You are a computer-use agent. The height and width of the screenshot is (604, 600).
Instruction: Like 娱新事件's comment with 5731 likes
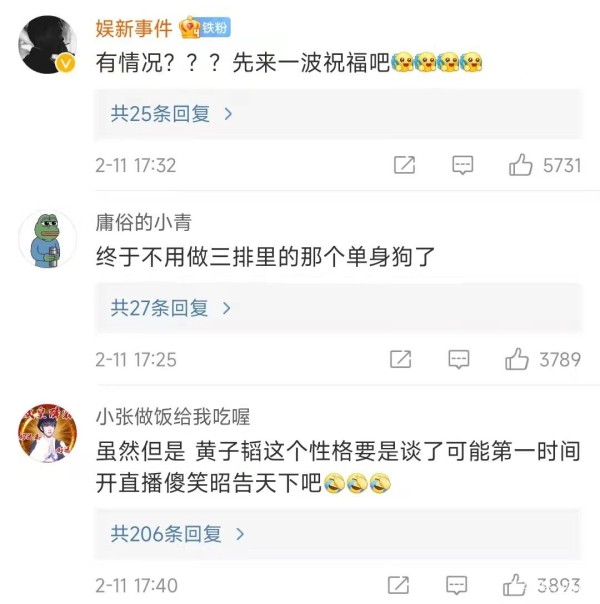coord(521,165)
